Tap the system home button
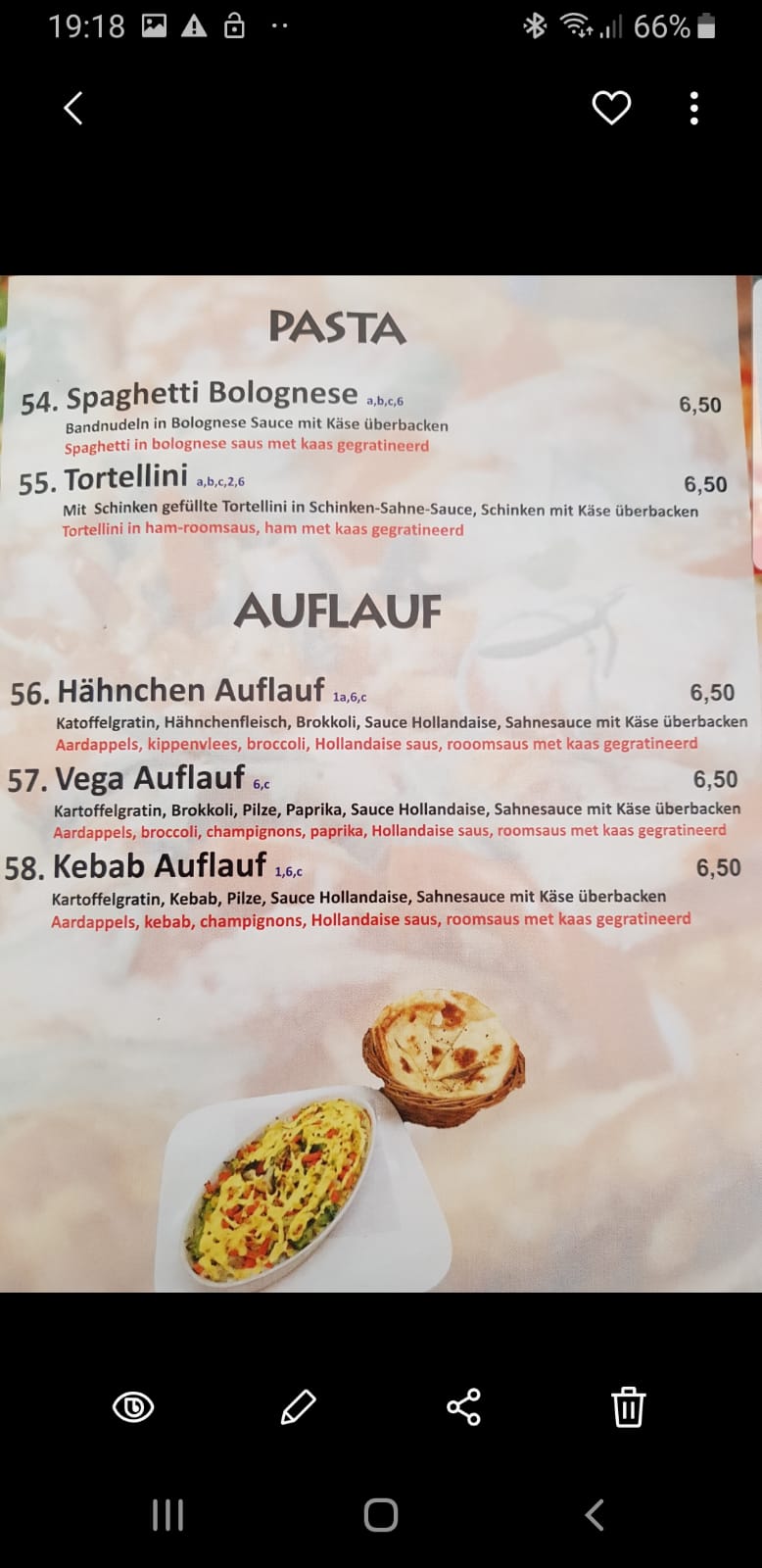This screenshot has width=762, height=1568. click(381, 1515)
